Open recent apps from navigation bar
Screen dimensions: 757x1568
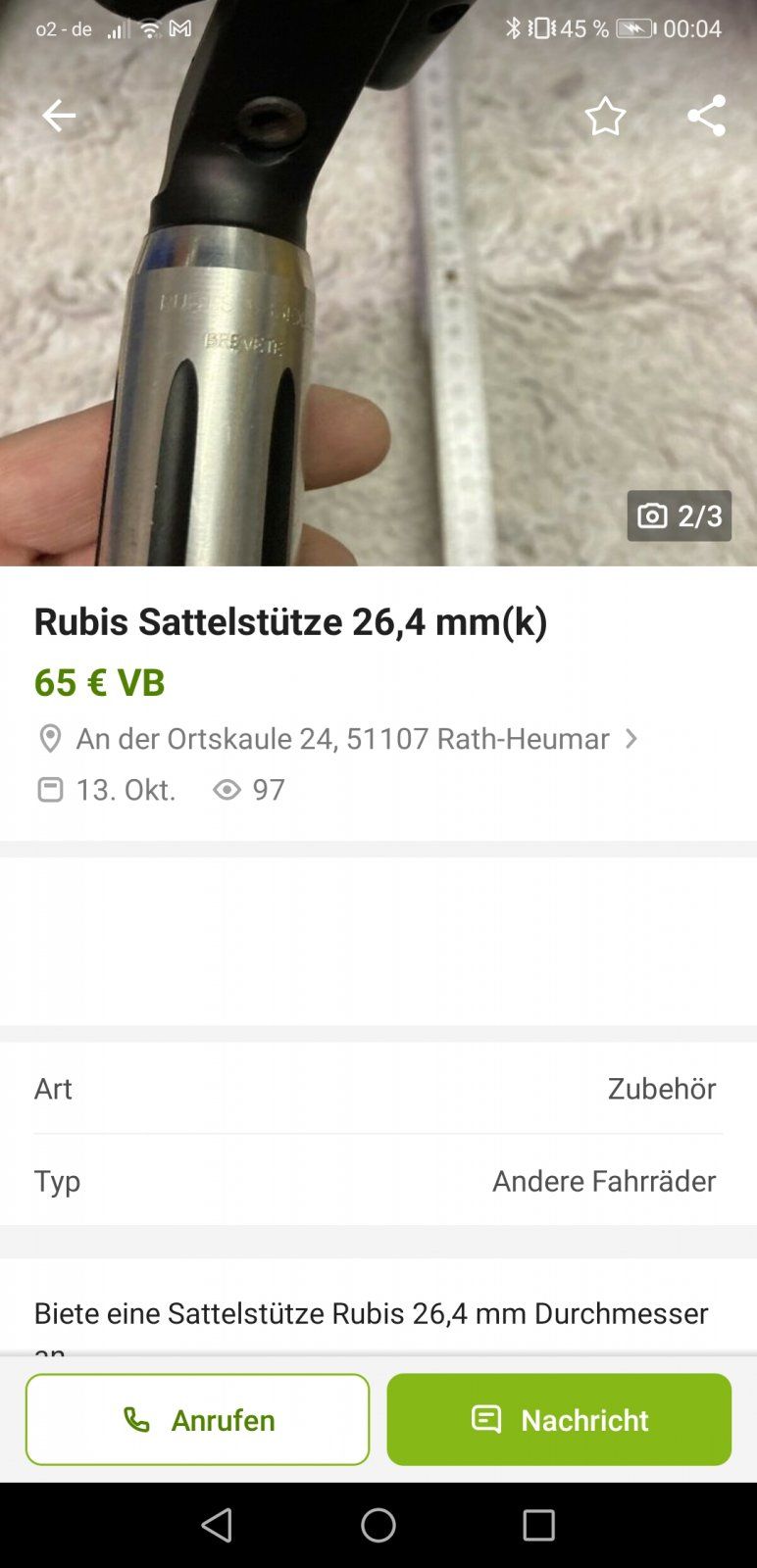tap(538, 1525)
